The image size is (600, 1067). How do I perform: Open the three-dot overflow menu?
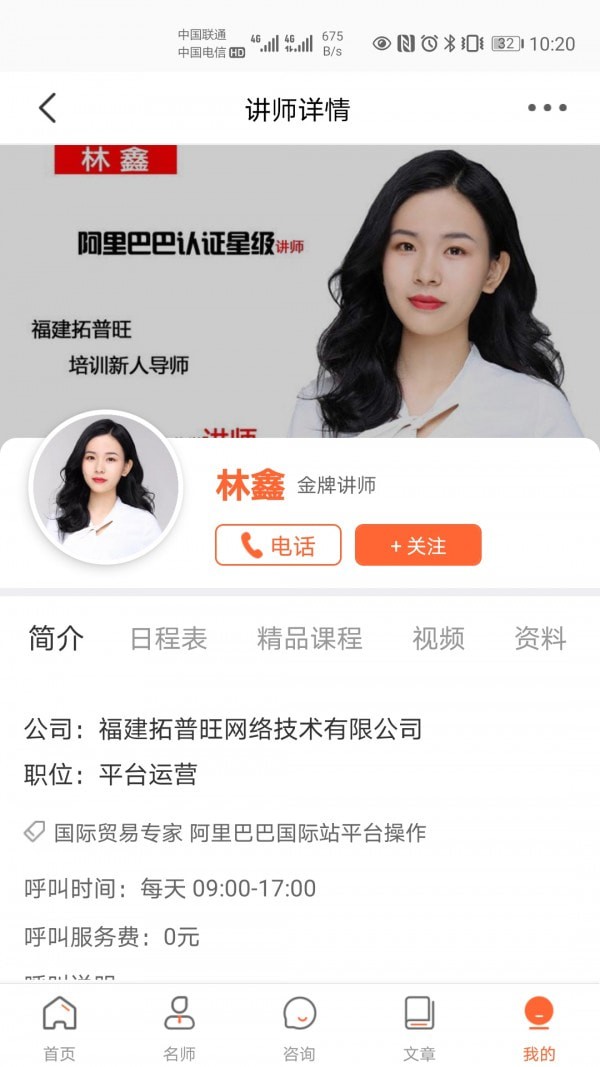(x=547, y=108)
